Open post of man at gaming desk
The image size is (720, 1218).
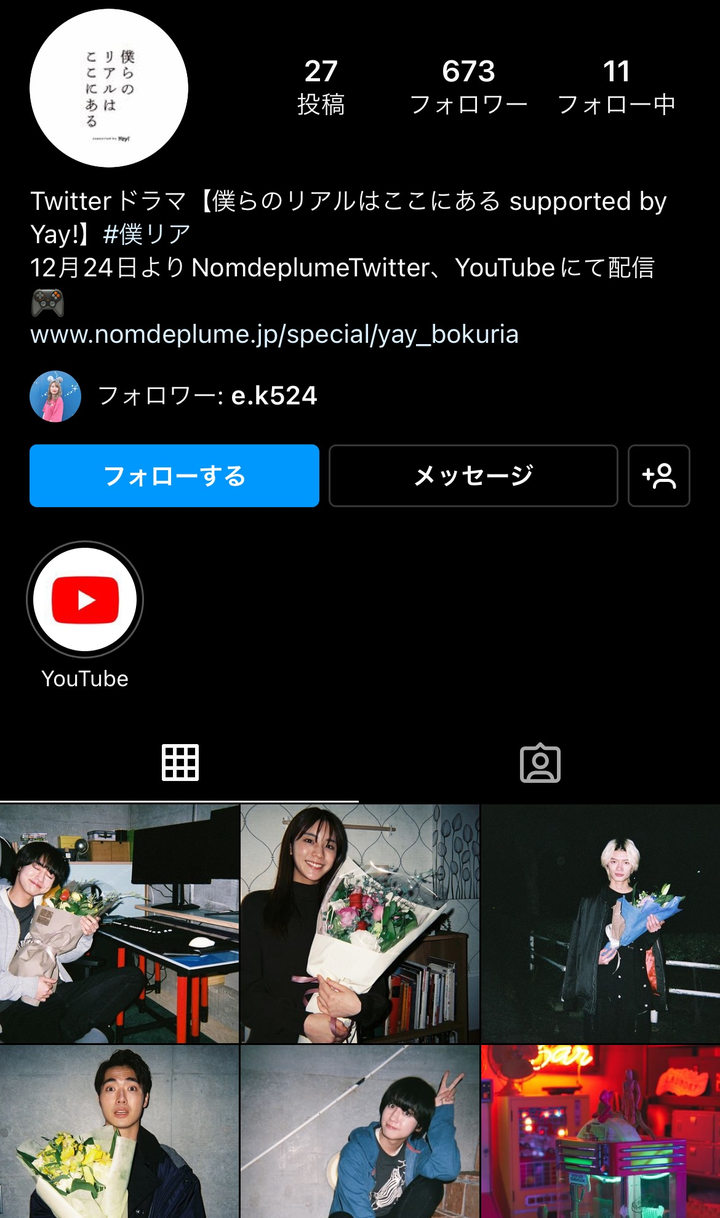[119, 924]
